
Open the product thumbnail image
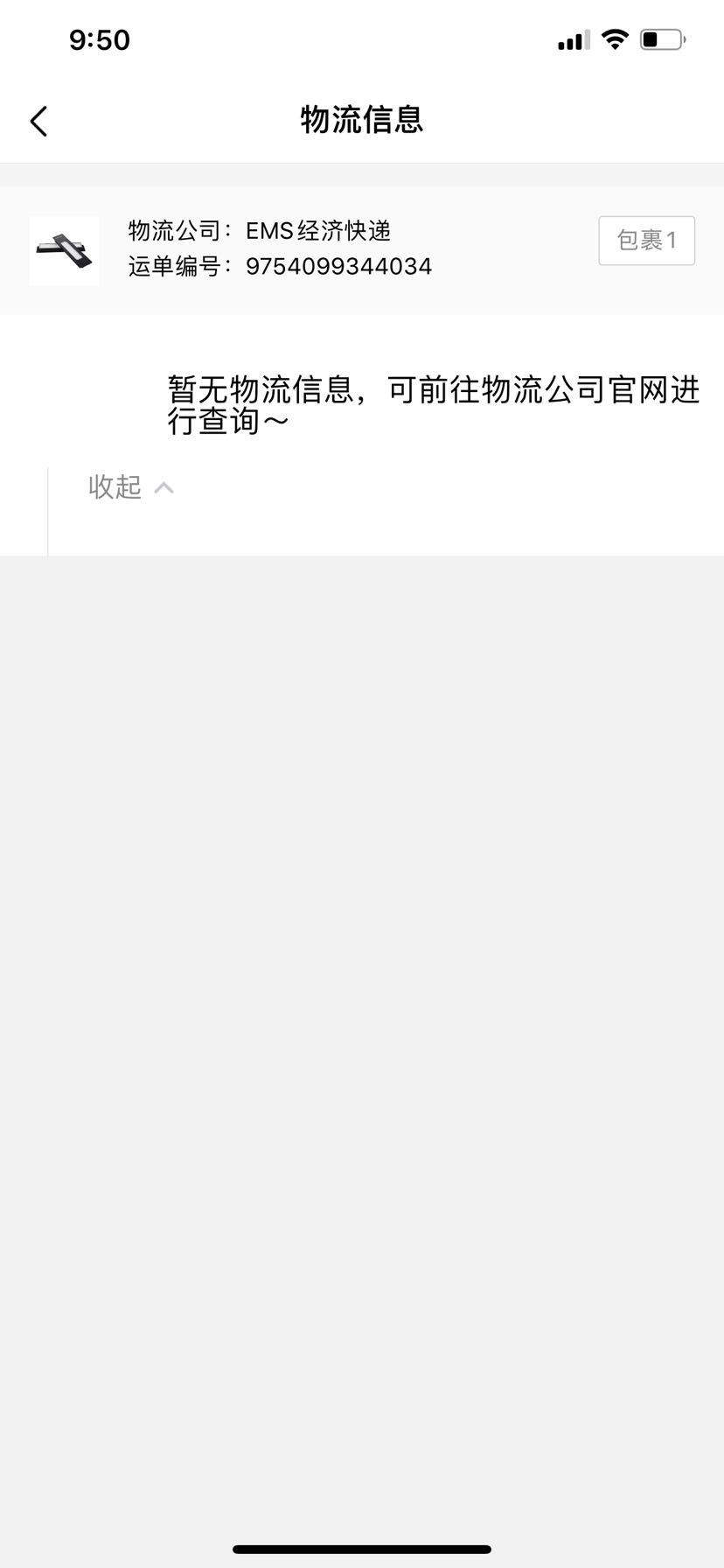pos(64,251)
